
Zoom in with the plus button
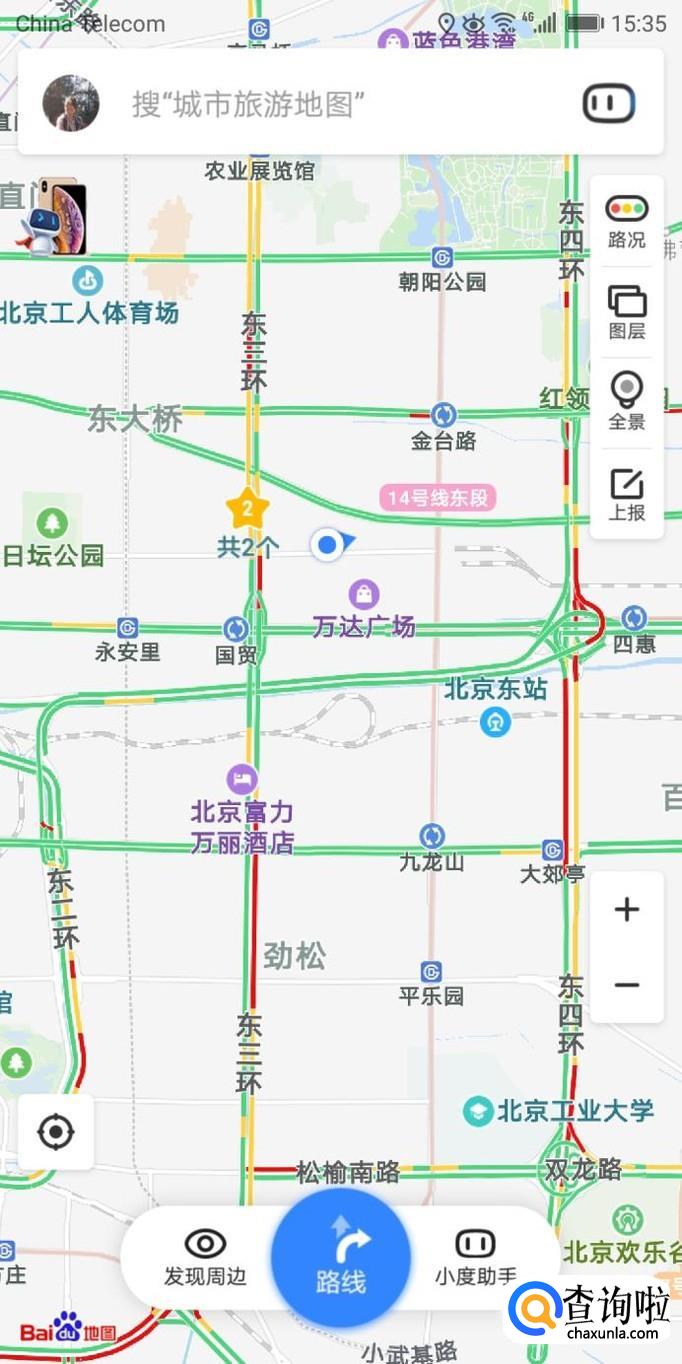(627, 909)
